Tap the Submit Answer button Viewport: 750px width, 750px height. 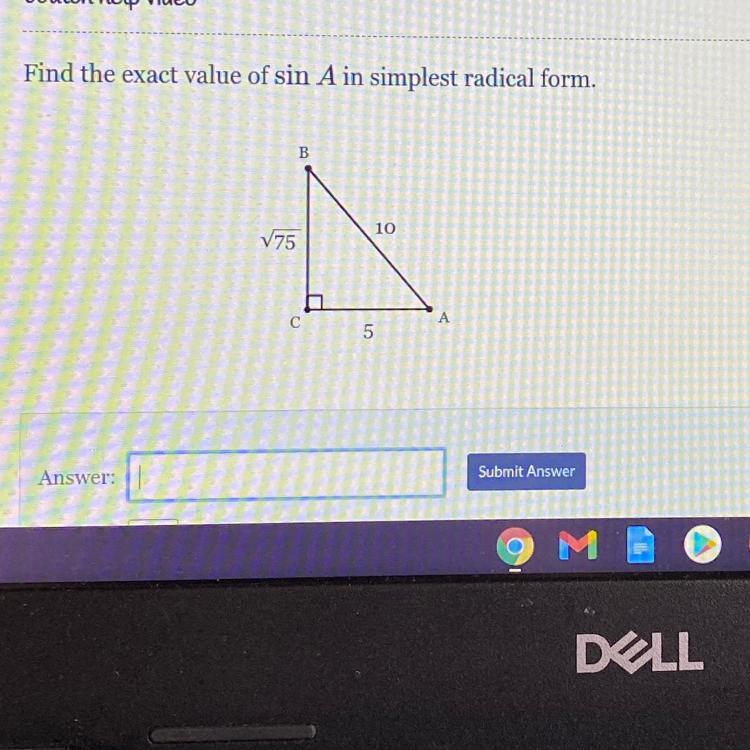(526, 472)
